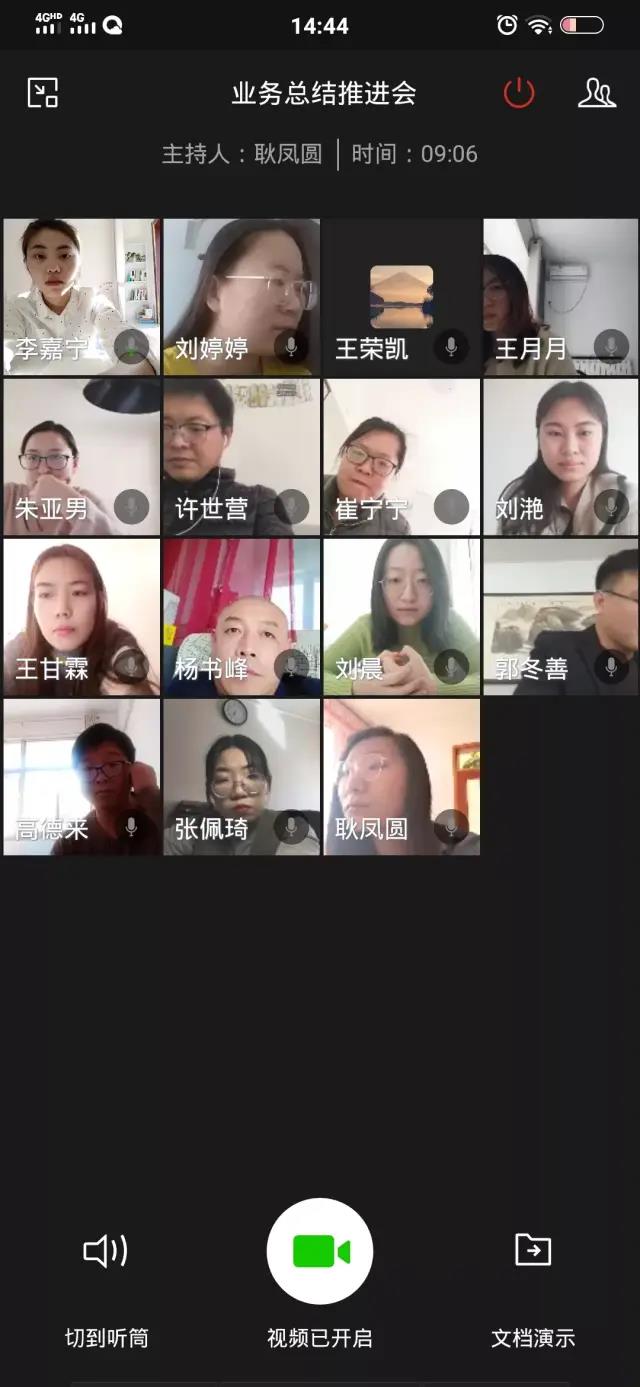Turn off the video camera button
The width and height of the screenshot is (640, 1387).
[x=320, y=1250]
